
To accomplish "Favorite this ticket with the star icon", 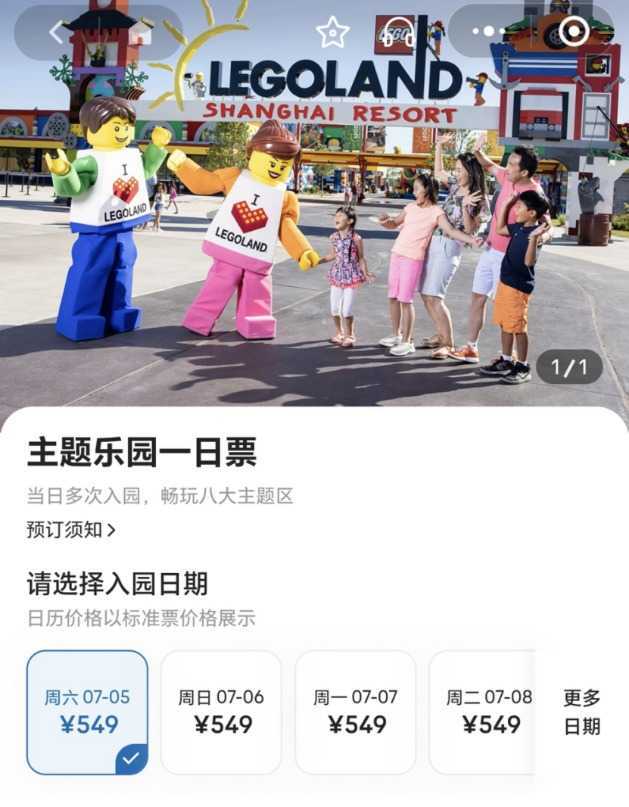I will point(332,32).
